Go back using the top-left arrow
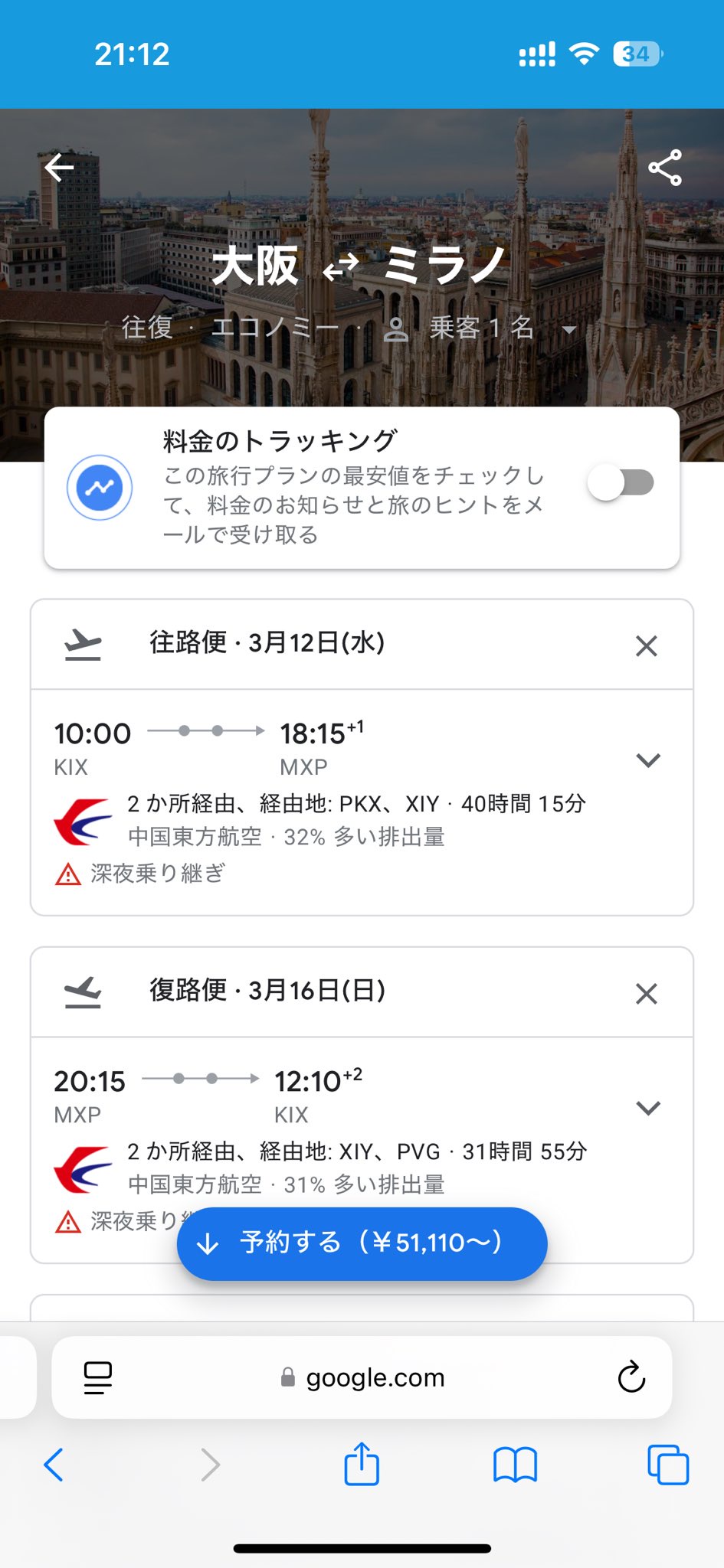The height and width of the screenshot is (1568, 724). coord(58,167)
